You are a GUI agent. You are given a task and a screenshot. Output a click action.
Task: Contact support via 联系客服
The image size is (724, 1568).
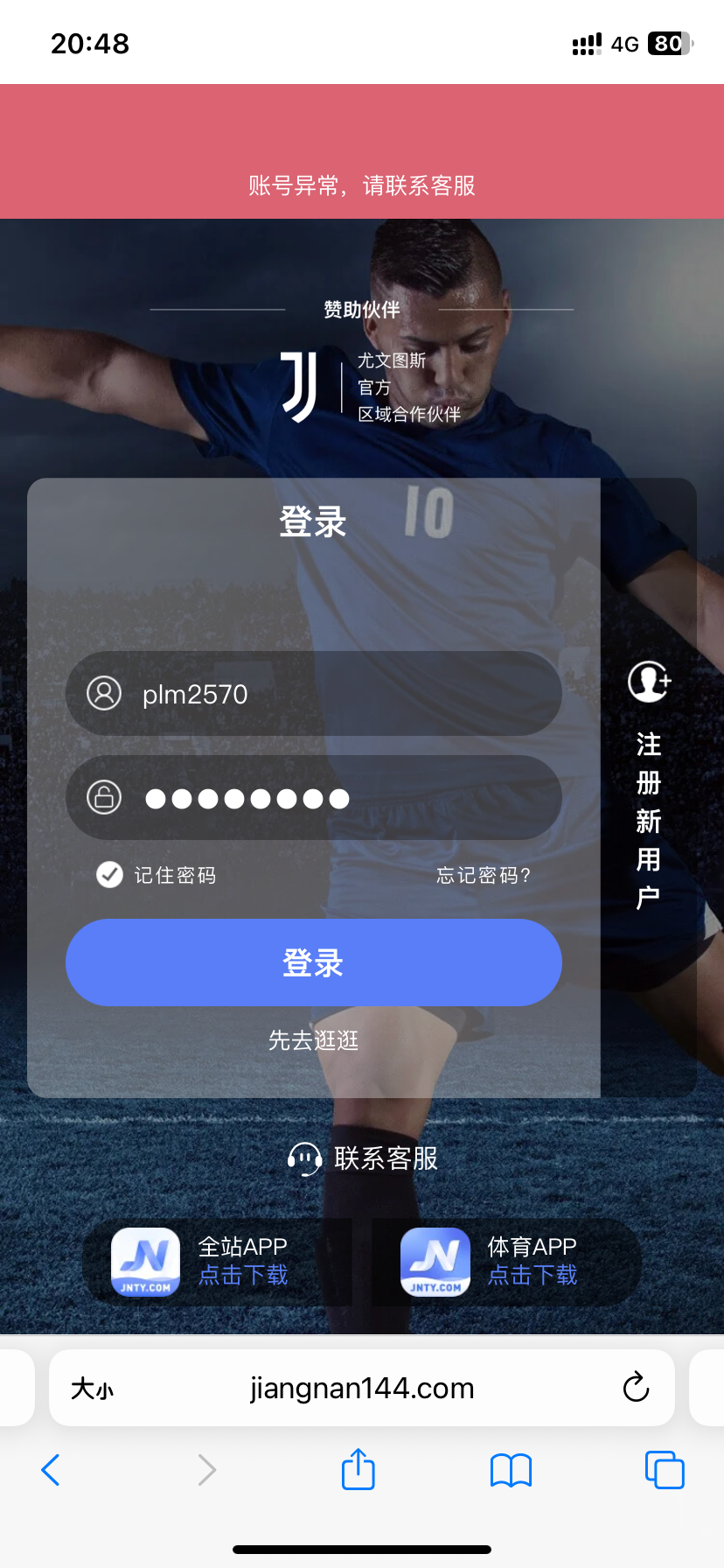362,1158
